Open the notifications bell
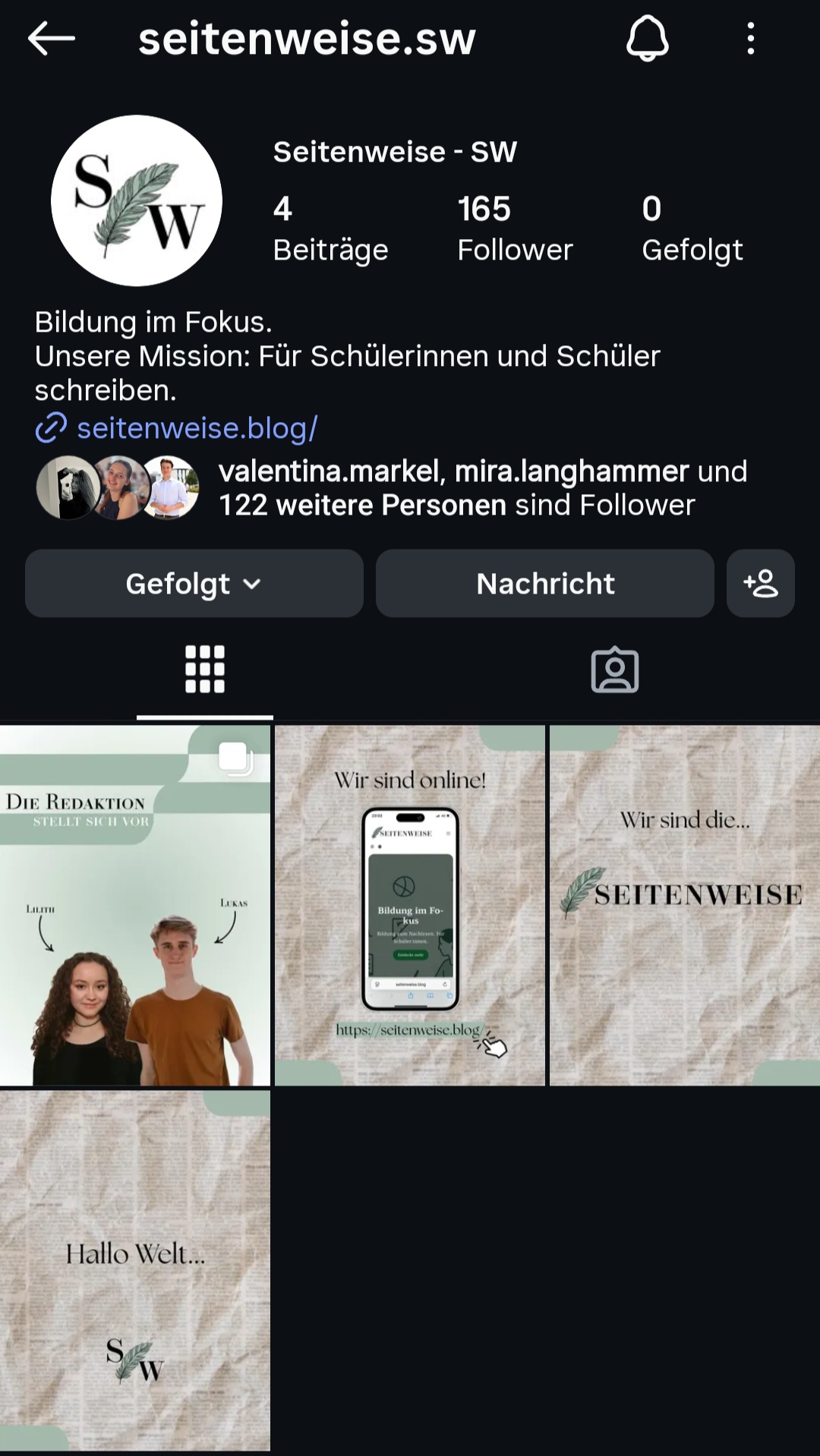Screen dimensions: 820x1456 click(647, 38)
